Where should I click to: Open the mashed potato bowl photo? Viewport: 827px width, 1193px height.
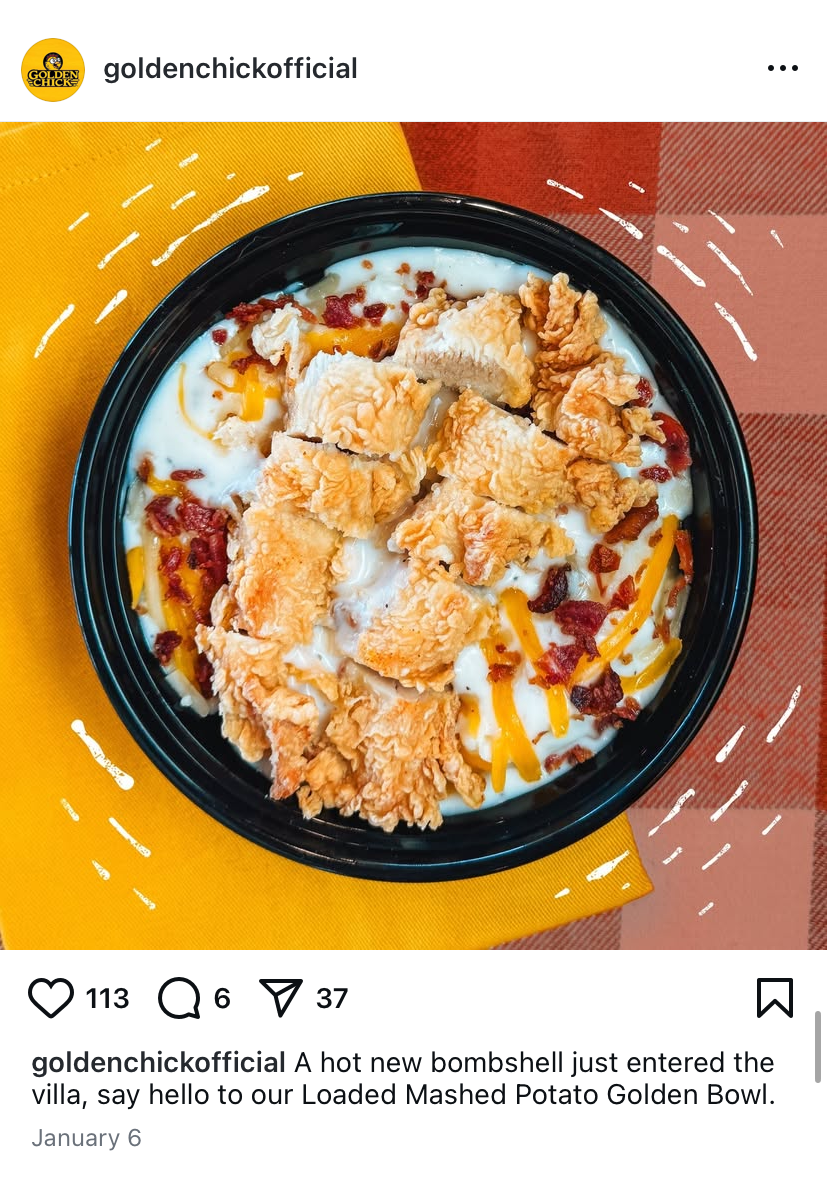pos(413,535)
